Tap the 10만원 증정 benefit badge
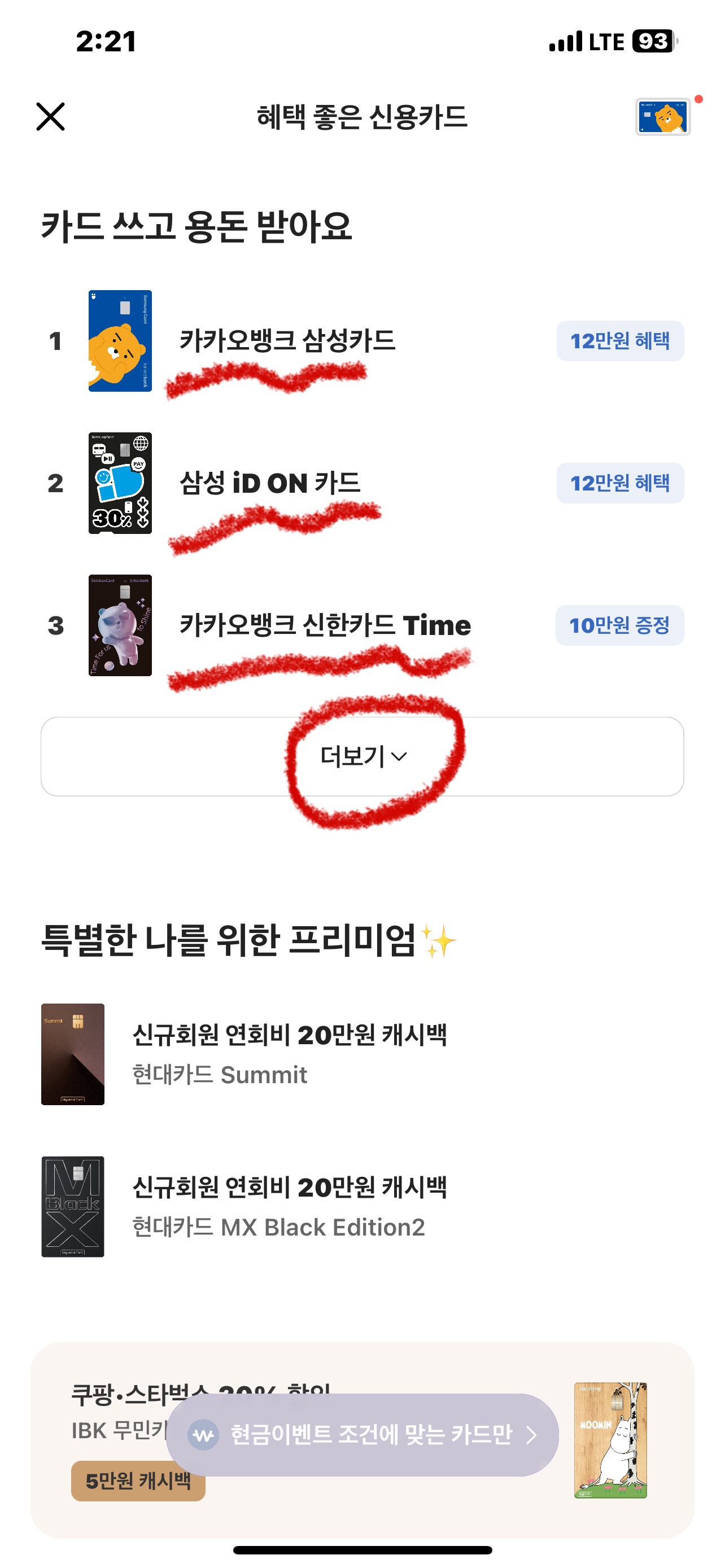Viewport: 725px width, 1568px height. 621,625
